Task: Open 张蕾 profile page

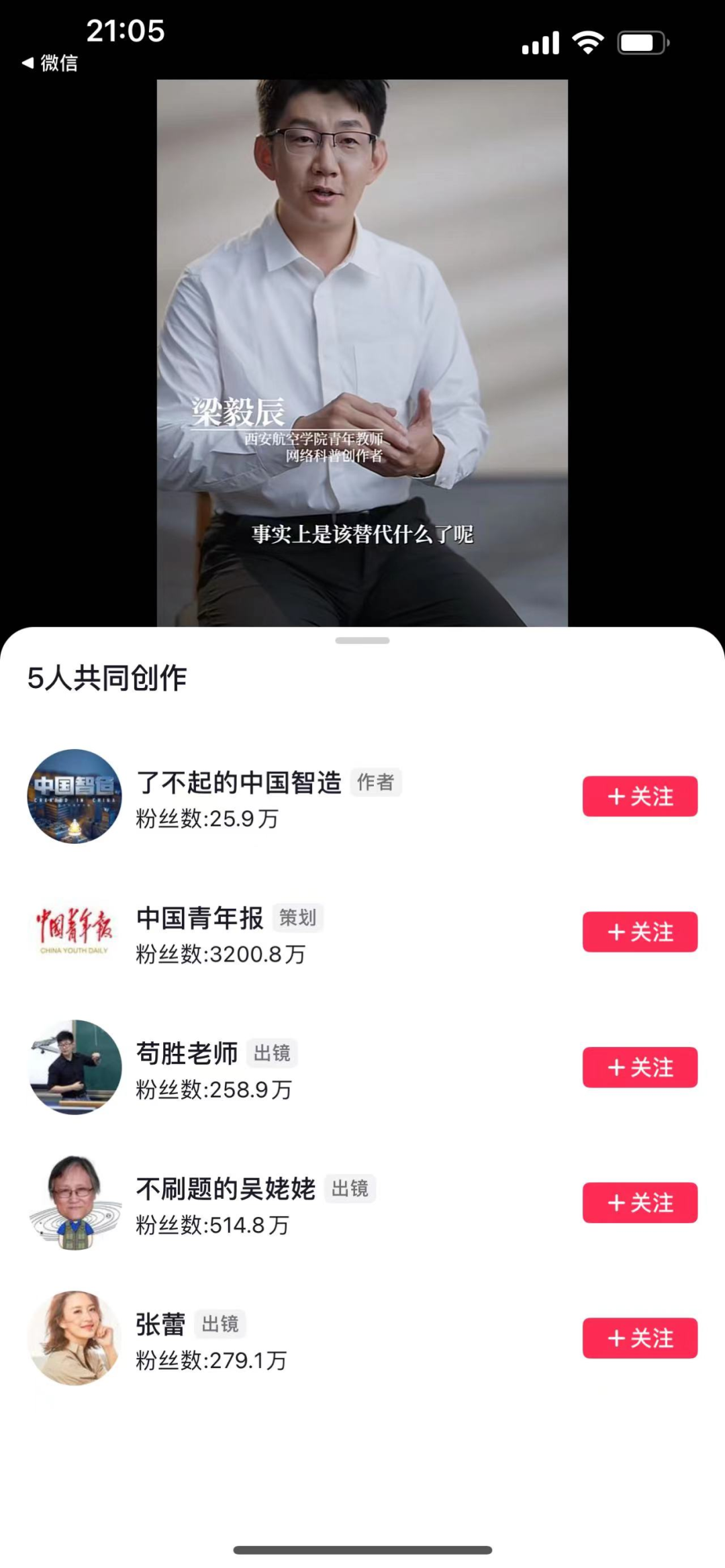Action: click(x=75, y=1338)
